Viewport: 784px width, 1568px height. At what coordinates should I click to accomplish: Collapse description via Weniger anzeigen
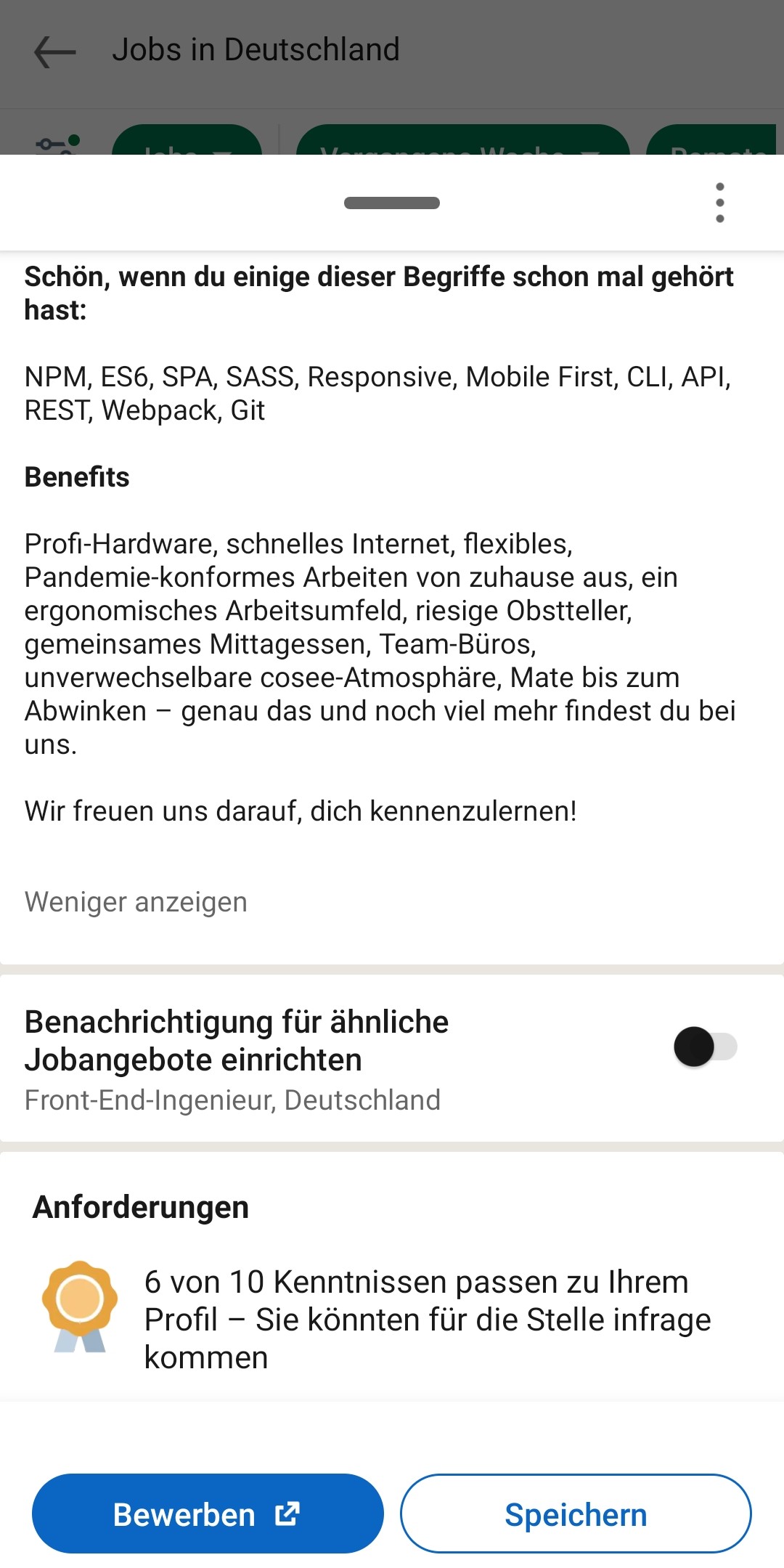click(x=136, y=902)
